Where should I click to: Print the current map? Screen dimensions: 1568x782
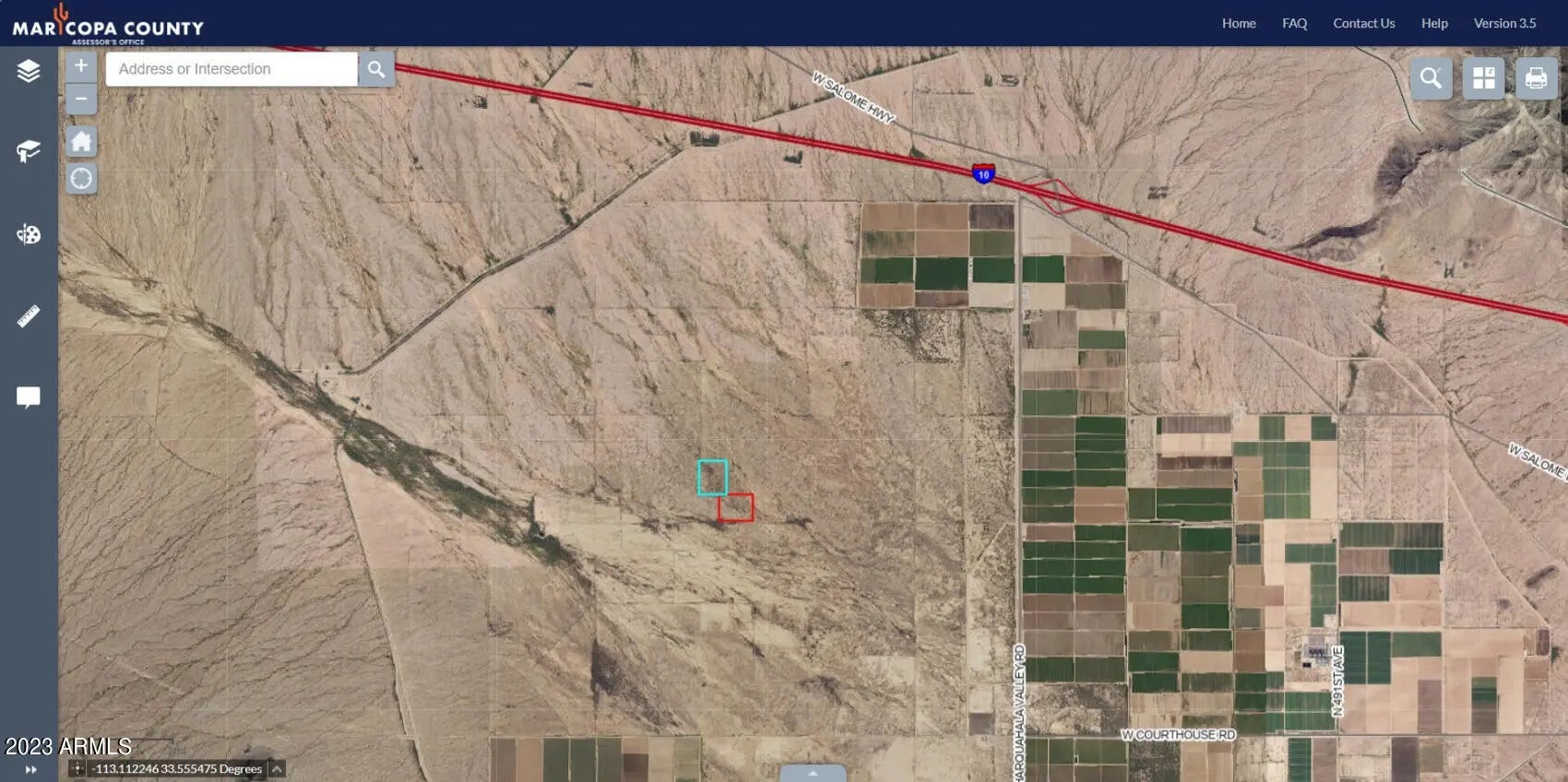click(1536, 78)
